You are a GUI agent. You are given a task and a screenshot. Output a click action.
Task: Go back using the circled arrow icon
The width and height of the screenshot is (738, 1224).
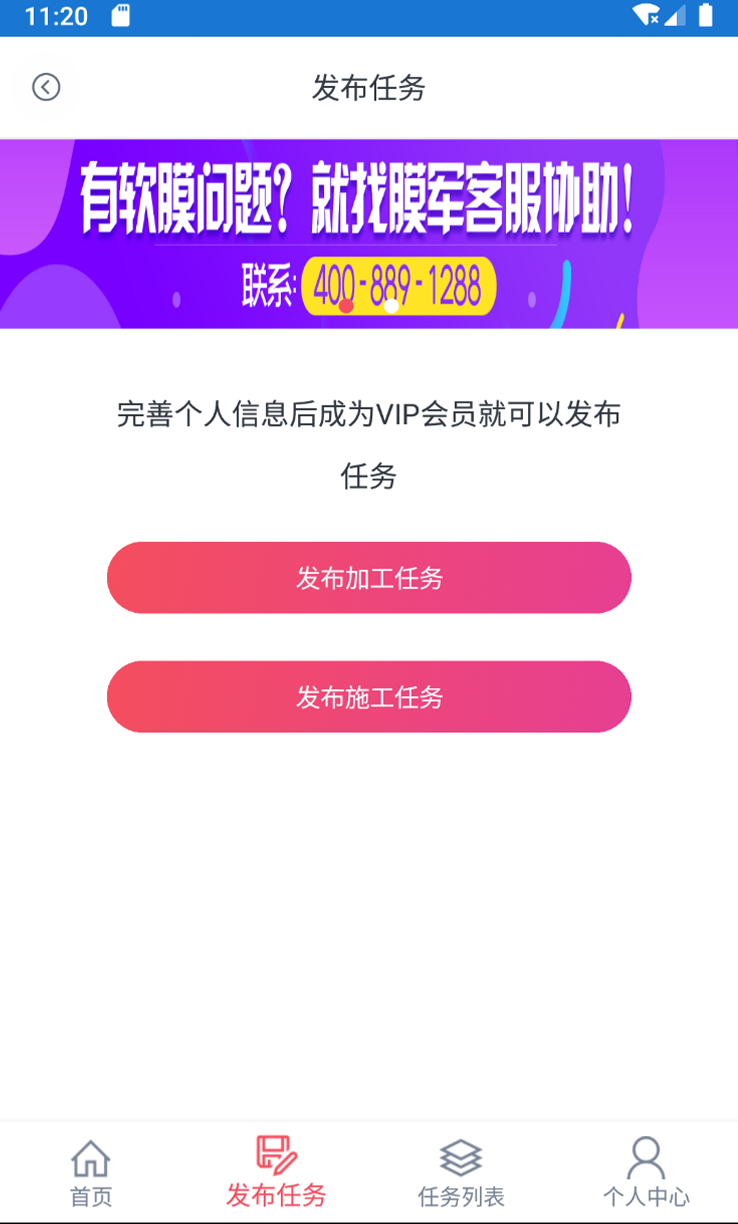coord(46,88)
